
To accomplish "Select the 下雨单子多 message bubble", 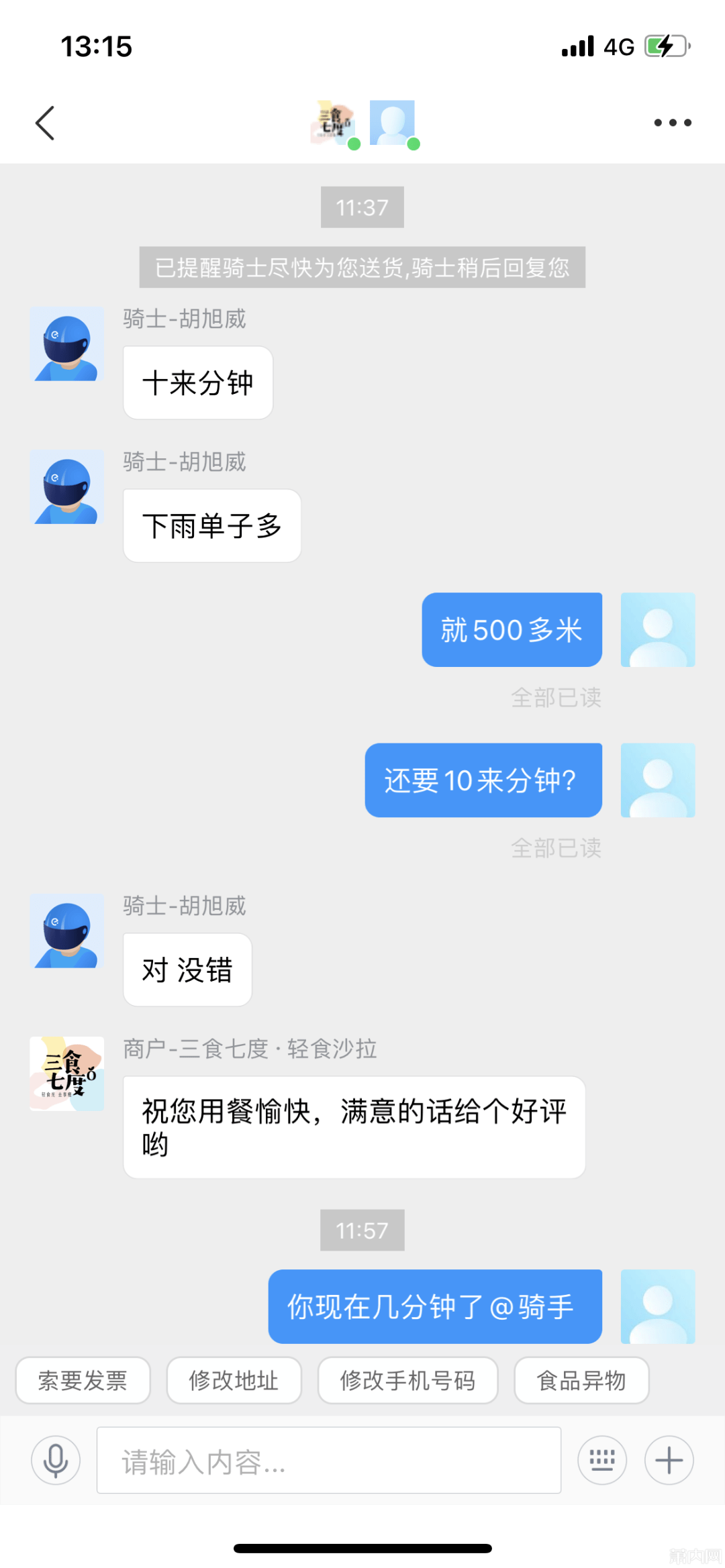I will 211,525.
